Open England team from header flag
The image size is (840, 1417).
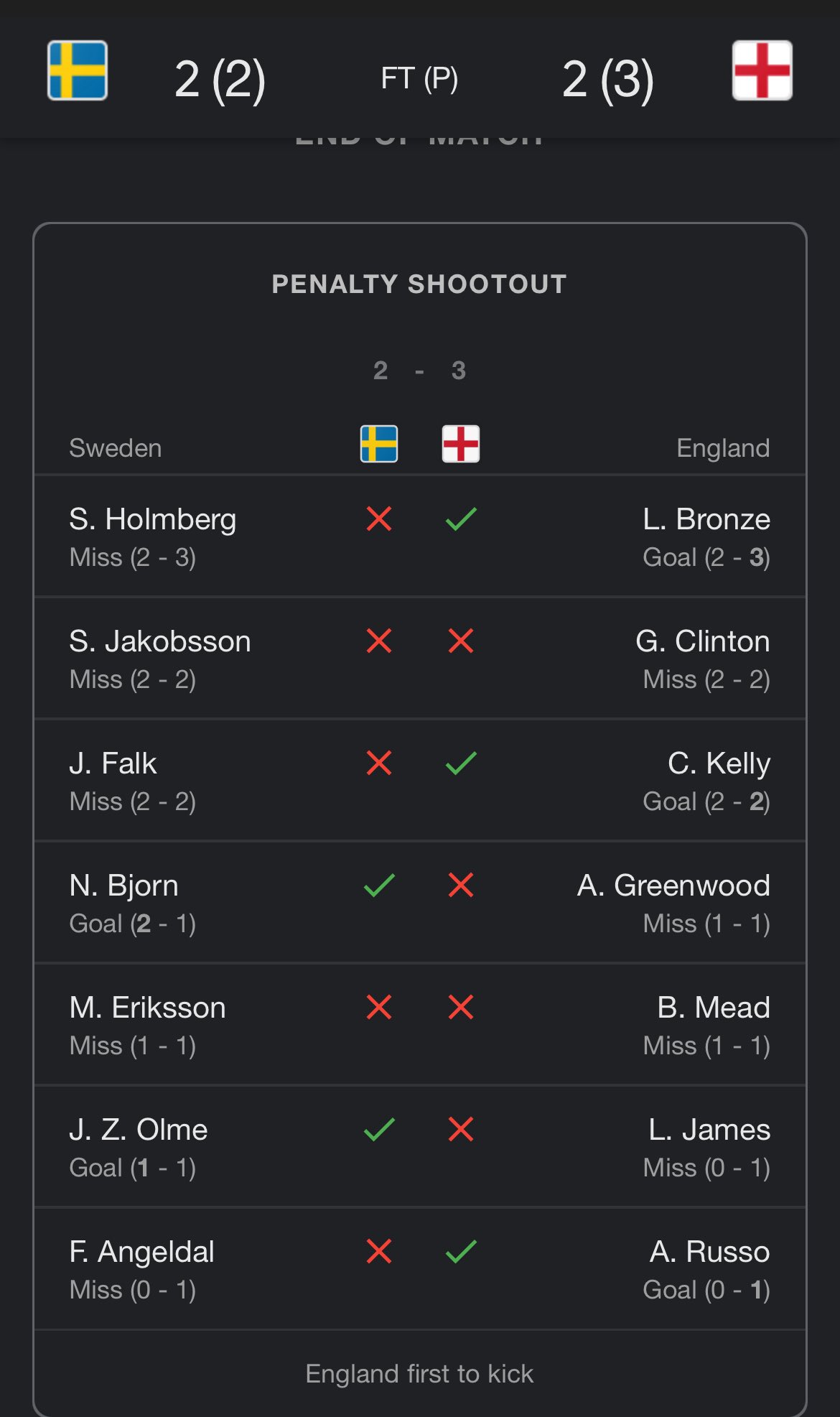(762, 70)
